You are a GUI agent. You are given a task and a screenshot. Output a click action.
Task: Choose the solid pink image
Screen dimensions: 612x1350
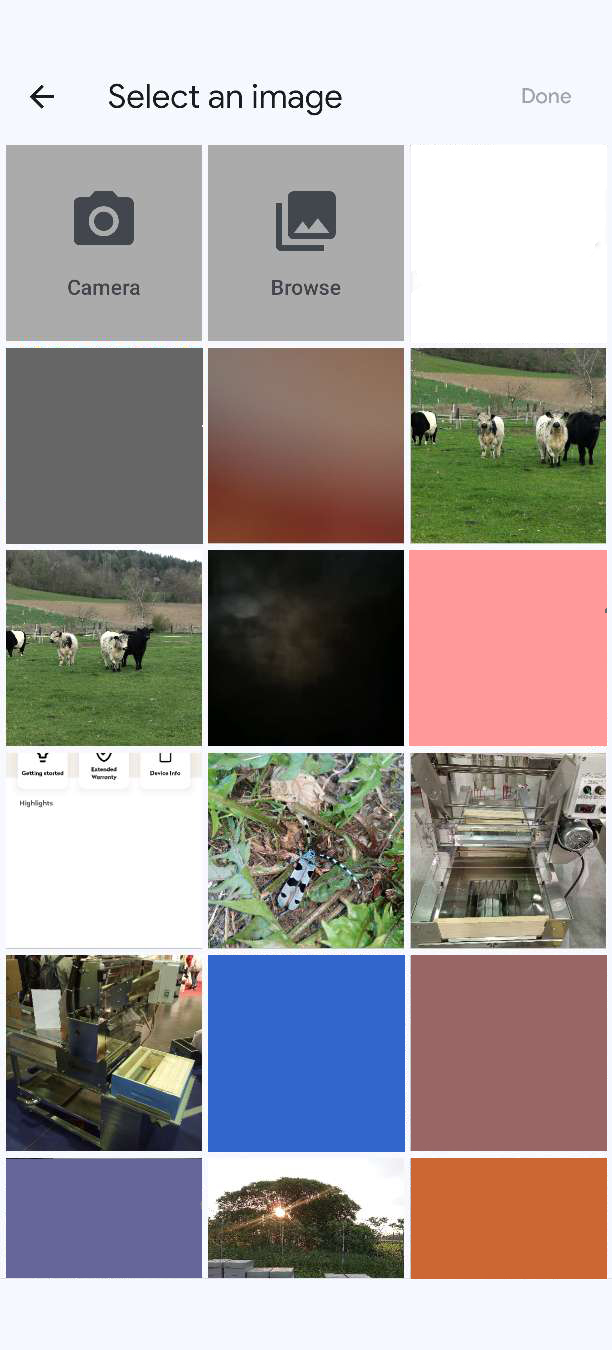coord(508,648)
